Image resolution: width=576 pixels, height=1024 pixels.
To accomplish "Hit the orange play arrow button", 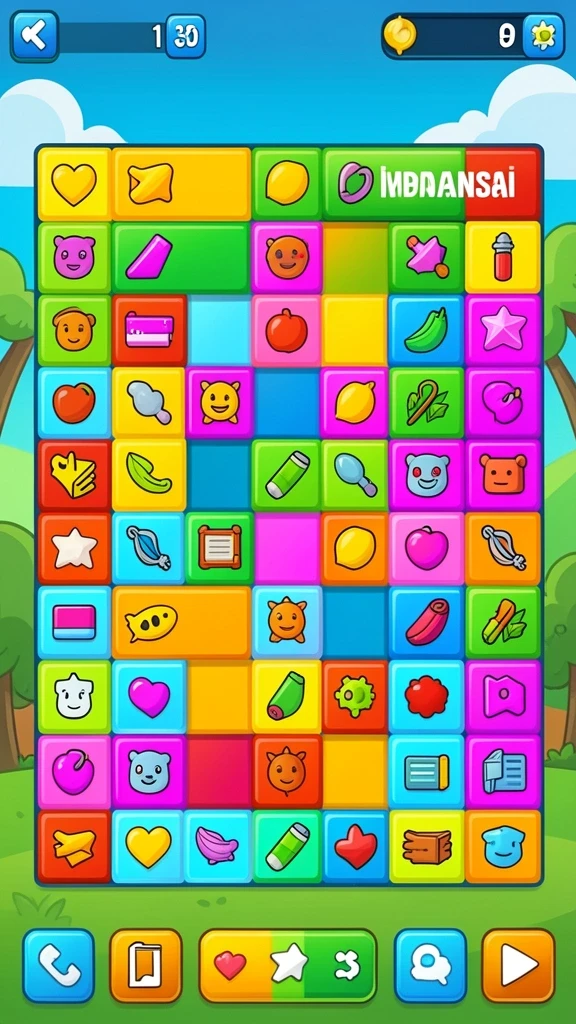I will click(x=519, y=966).
